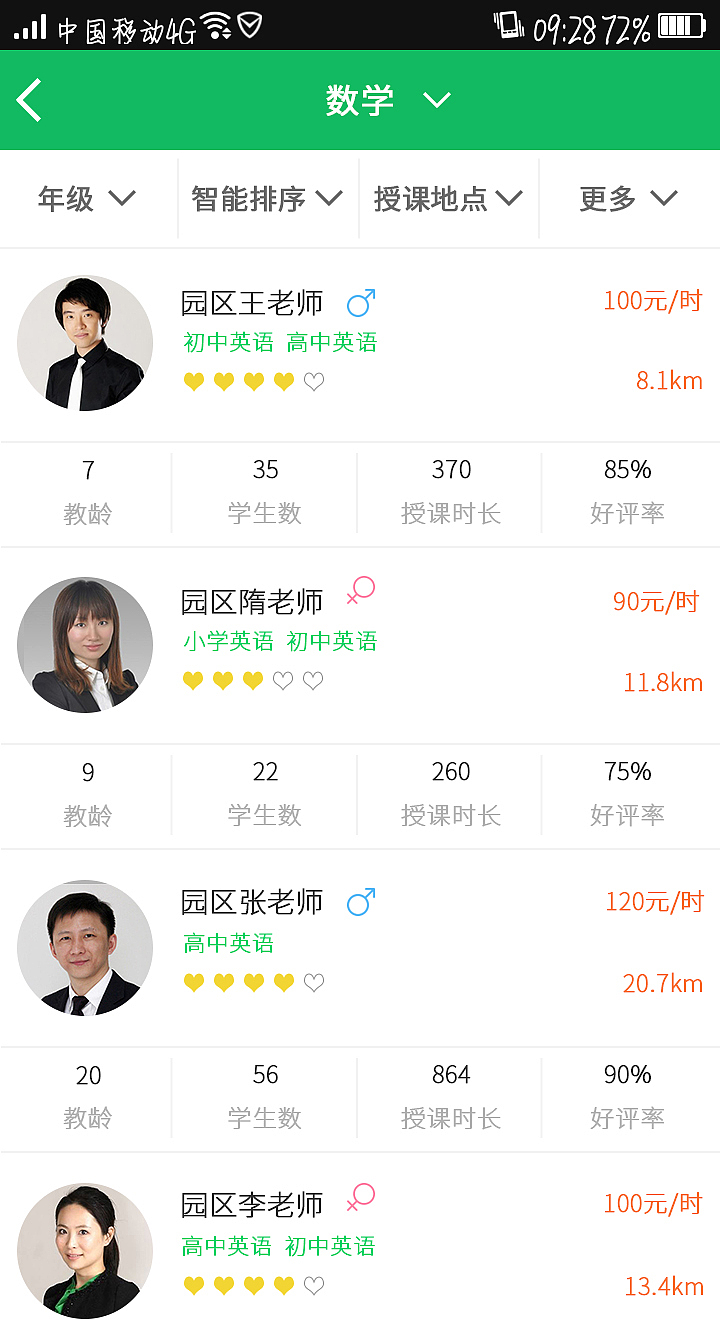Viewport: 720px width, 1340px height.
Task: Open the 数学 subject dropdown
Action: [x=380, y=100]
